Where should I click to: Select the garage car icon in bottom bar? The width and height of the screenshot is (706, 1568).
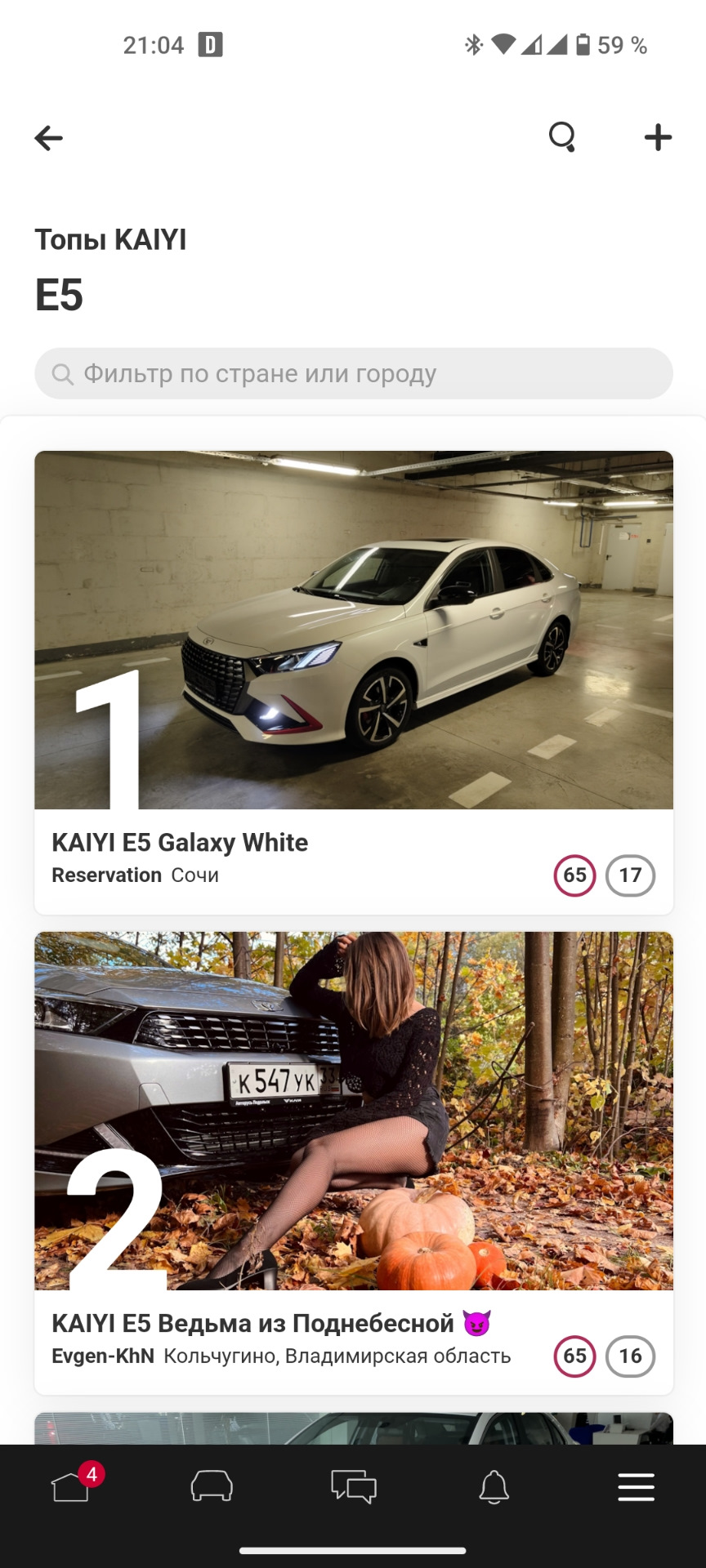tap(212, 1488)
